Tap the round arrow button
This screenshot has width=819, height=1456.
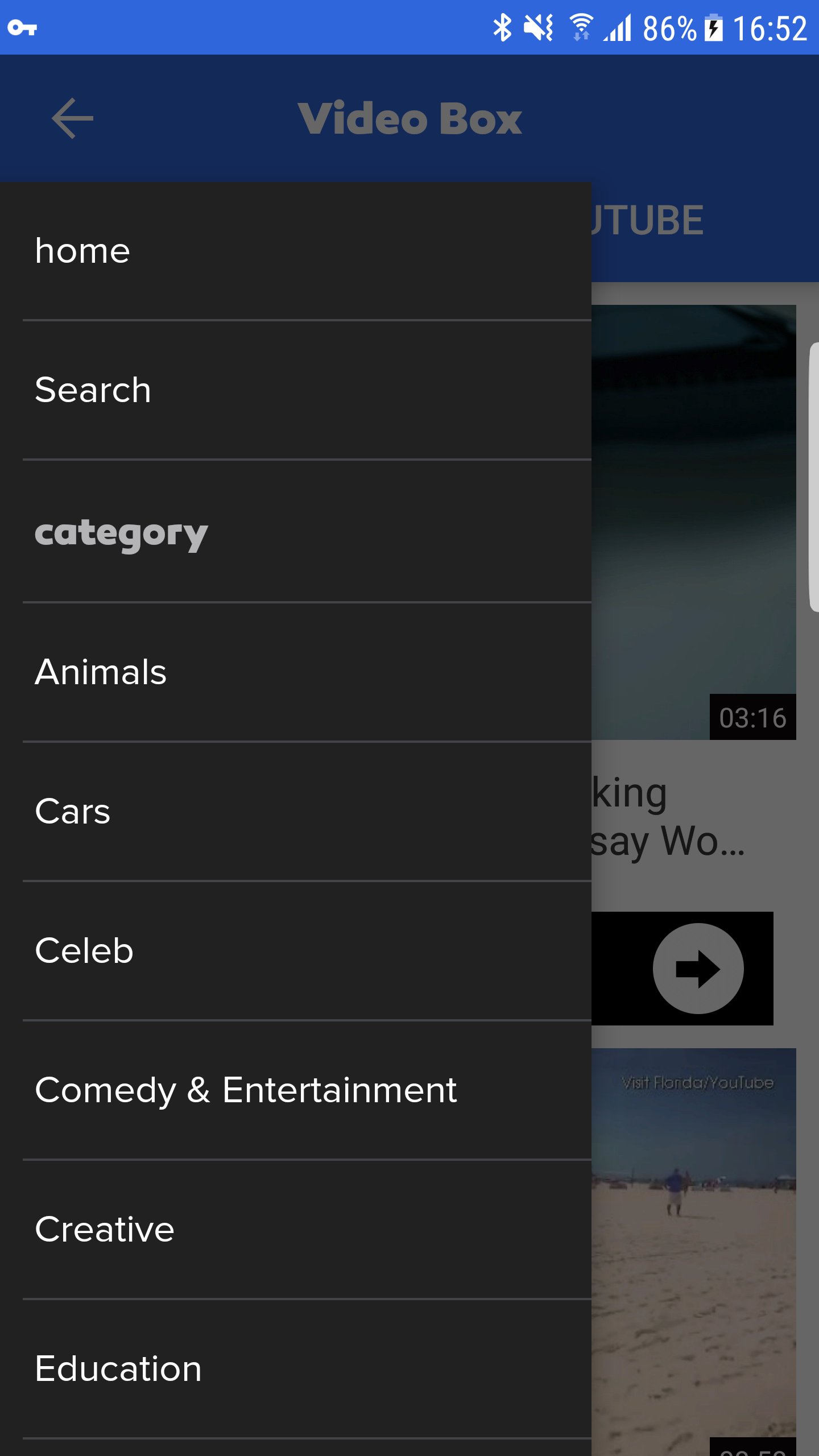click(x=698, y=968)
